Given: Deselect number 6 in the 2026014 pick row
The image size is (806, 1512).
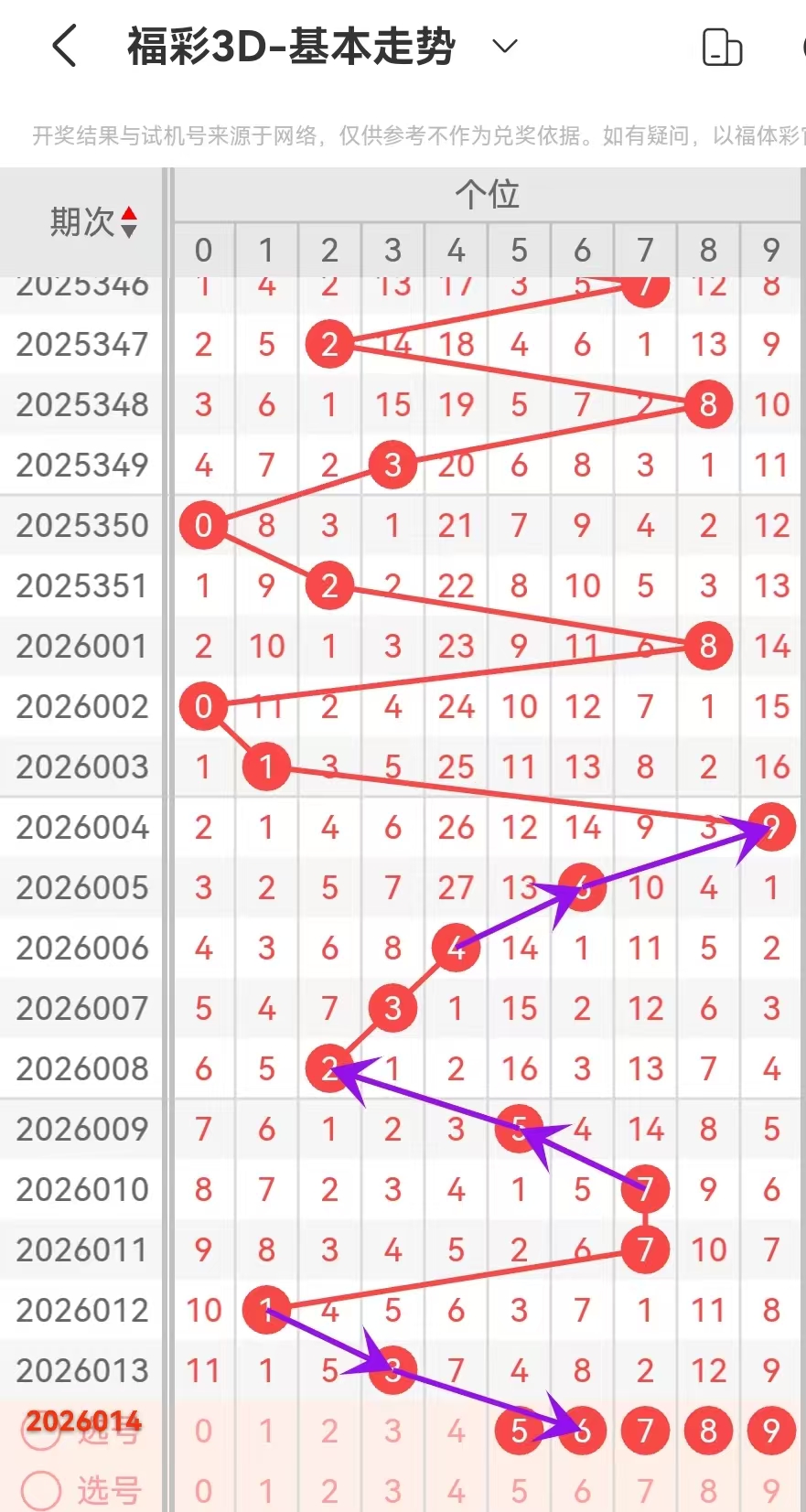Looking at the screenshot, I should coord(582,1430).
